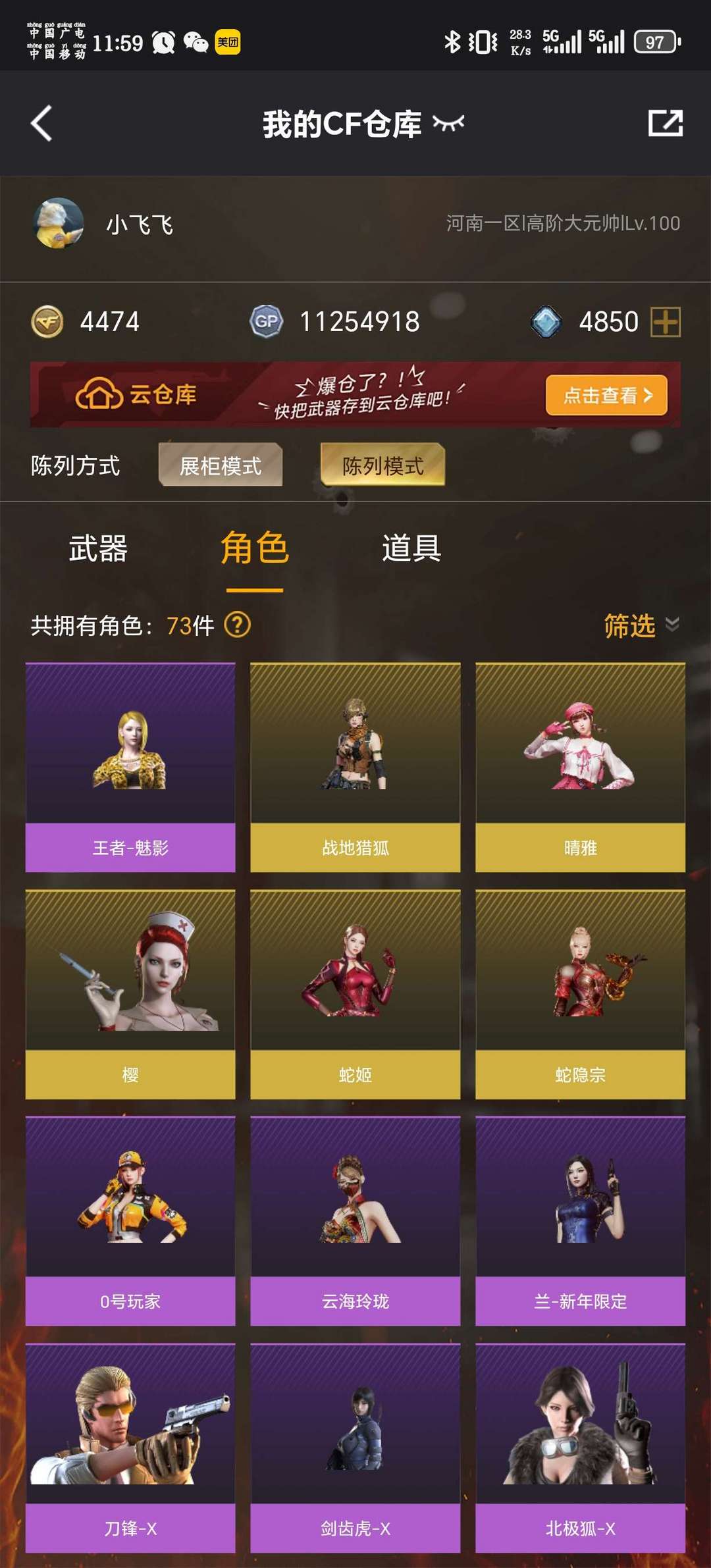Open the 0号玩家 character card
Screen dimensions: 711x1568
tap(130, 1221)
